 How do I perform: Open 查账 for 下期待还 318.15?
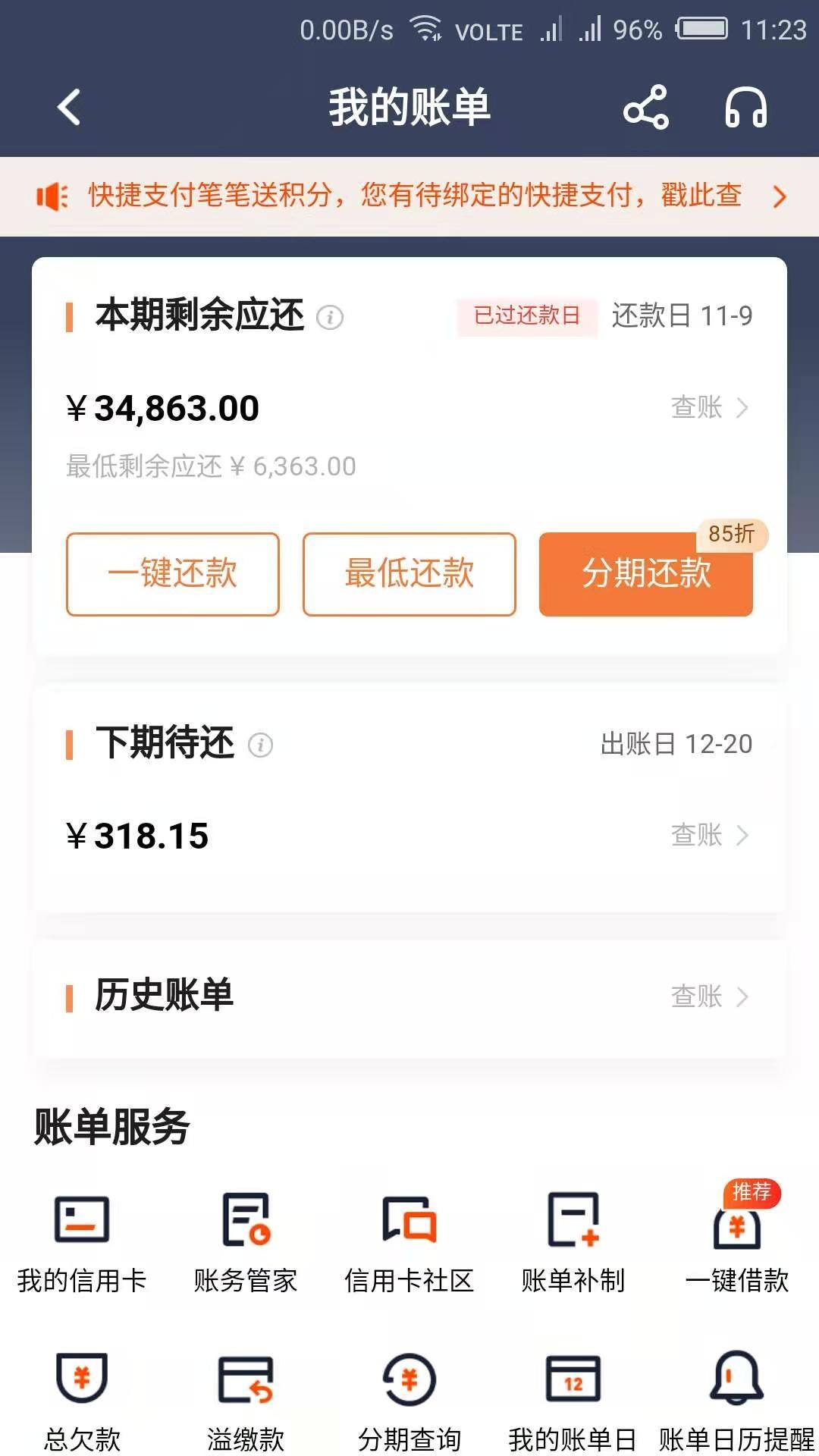coord(711,836)
